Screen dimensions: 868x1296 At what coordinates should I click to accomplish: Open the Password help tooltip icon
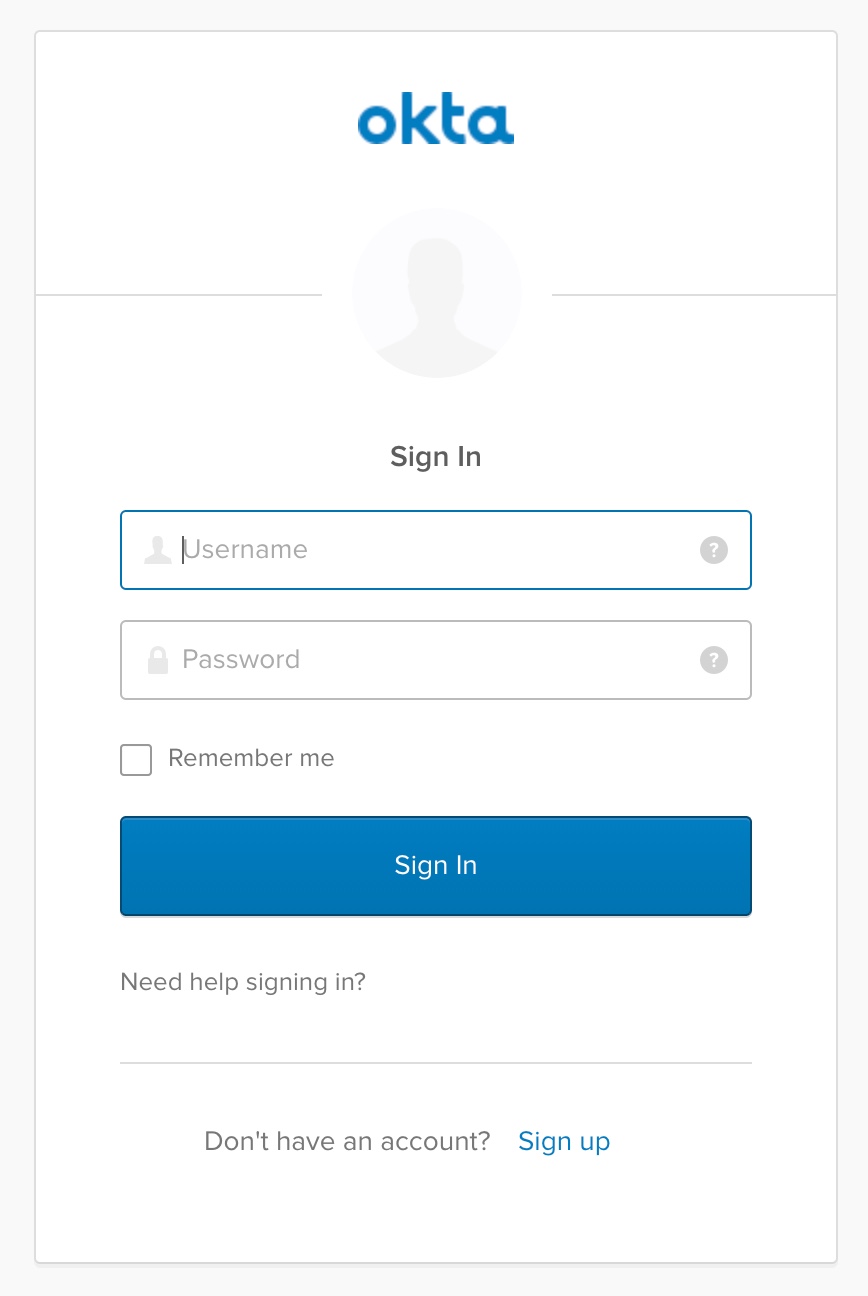[713, 660]
